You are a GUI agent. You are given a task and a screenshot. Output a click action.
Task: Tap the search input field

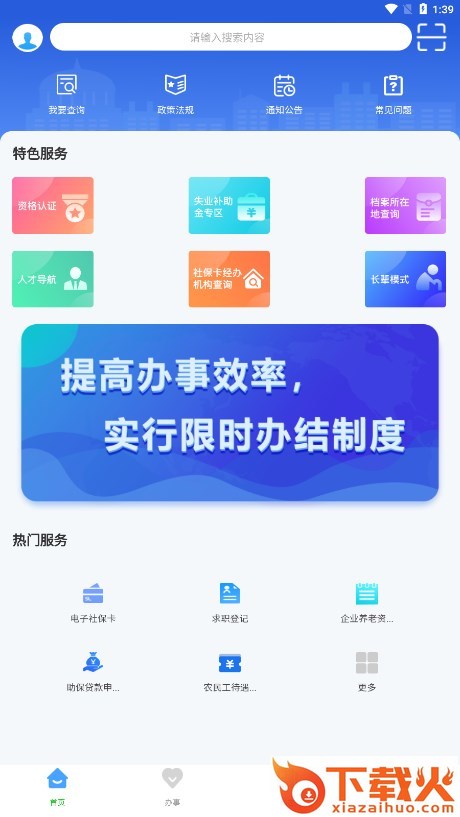pos(231,37)
